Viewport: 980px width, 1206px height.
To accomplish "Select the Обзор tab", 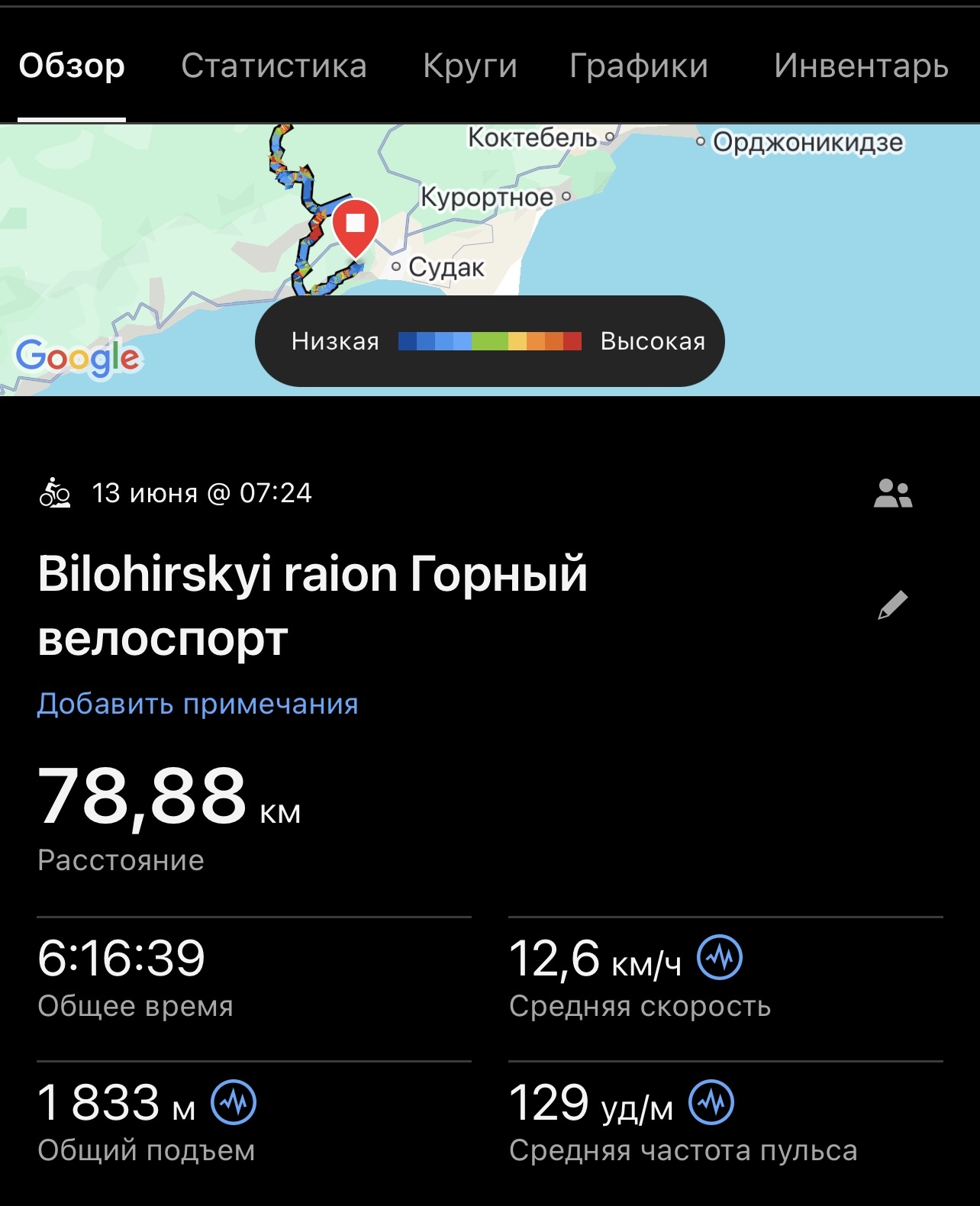I will [72, 66].
